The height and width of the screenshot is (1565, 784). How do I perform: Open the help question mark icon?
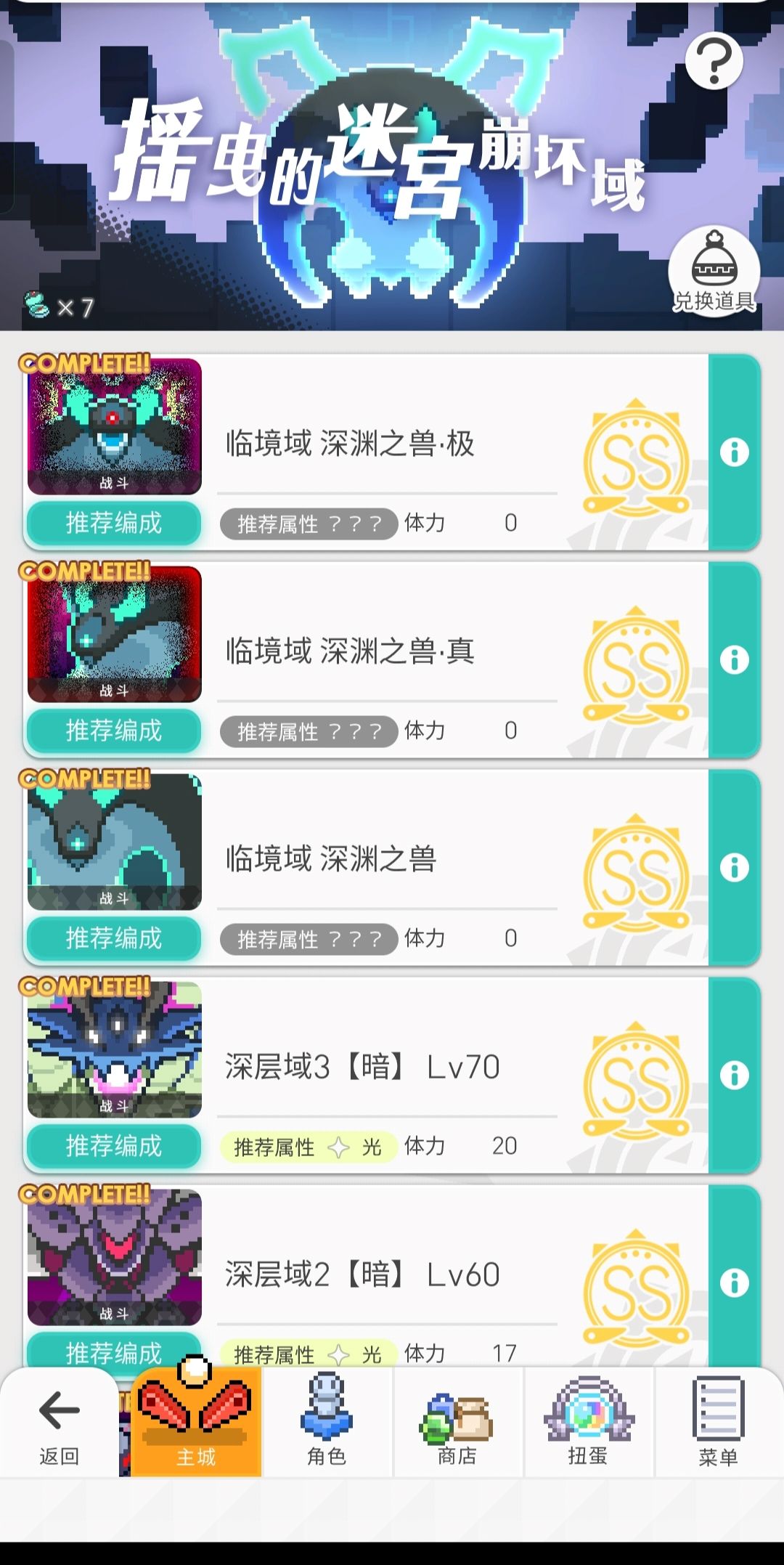[714, 61]
